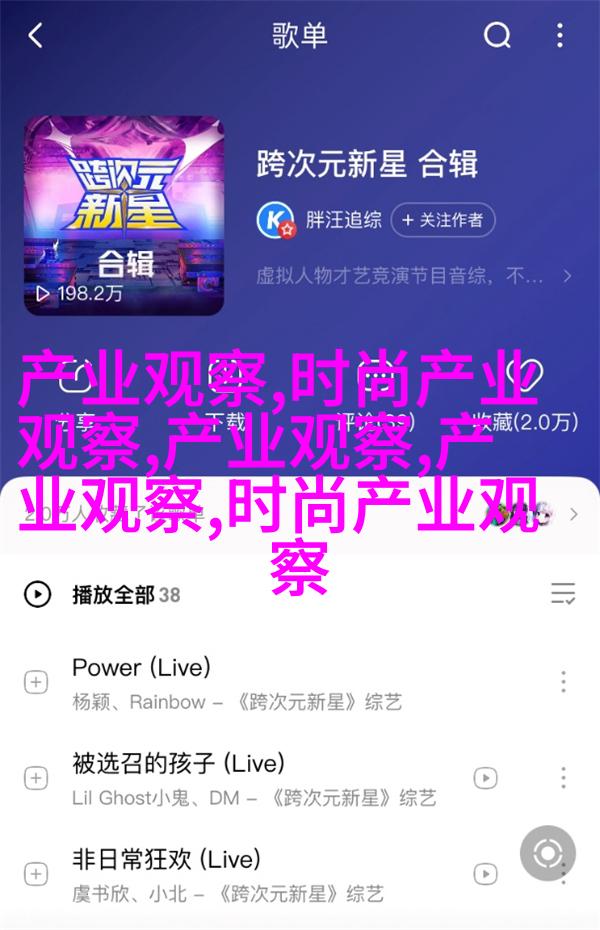Image resolution: width=600 pixels, height=930 pixels.
Task: Open the top-right overflow menu
Action: pyautogui.click(x=560, y=37)
